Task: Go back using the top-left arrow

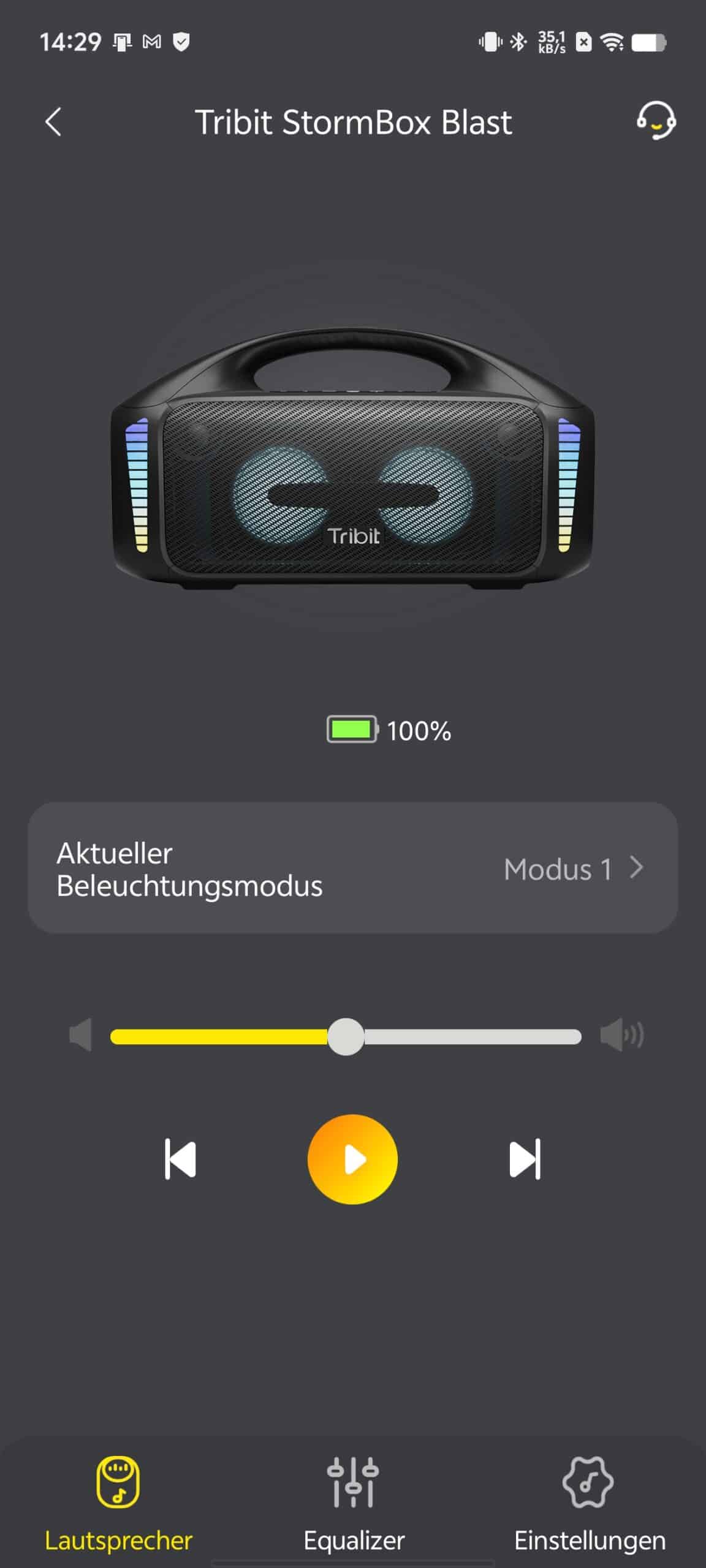Action: pyautogui.click(x=53, y=122)
